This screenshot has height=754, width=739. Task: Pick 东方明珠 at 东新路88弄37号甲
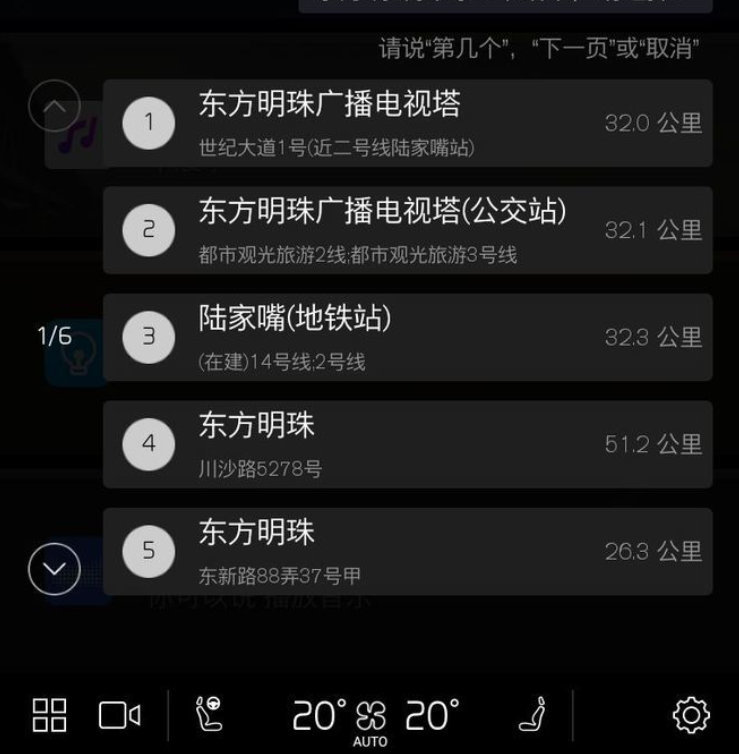point(407,551)
